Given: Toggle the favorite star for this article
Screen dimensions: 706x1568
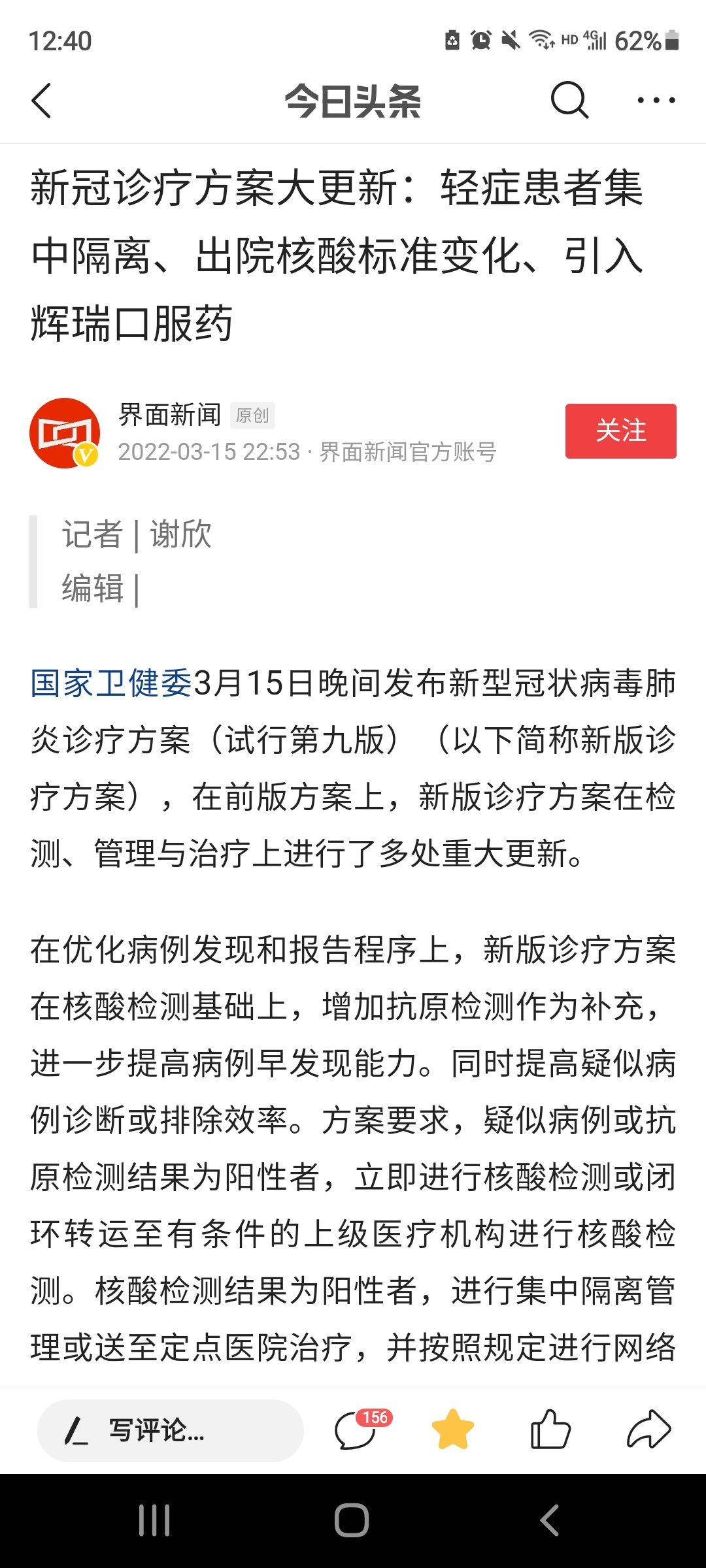Looking at the screenshot, I should [x=453, y=1430].
